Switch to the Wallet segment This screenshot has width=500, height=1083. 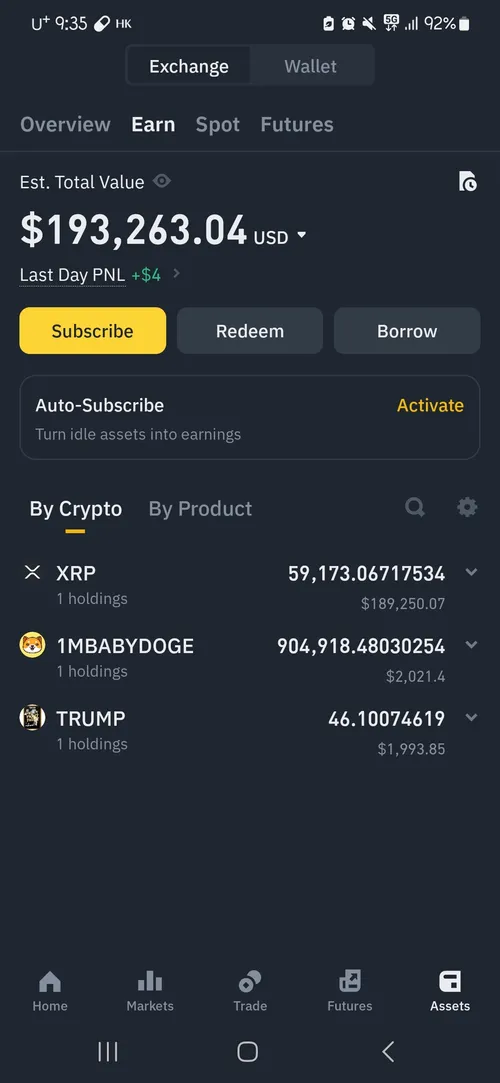click(x=311, y=66)
